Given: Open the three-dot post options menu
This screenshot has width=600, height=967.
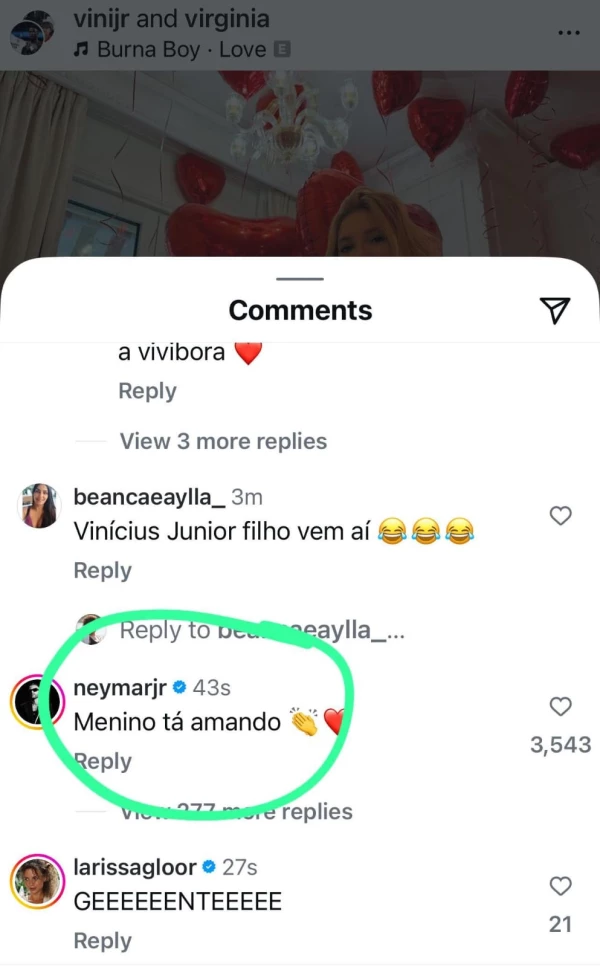Looking at the screenshot, I should click(x=568, y=33).
